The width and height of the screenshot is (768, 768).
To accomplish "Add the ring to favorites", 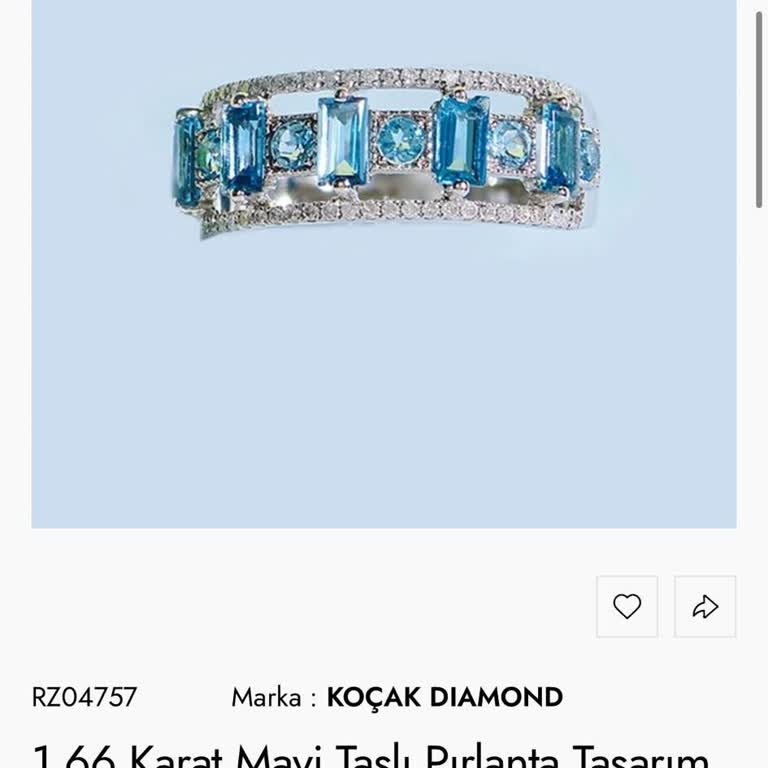I will tap(627, 606).
